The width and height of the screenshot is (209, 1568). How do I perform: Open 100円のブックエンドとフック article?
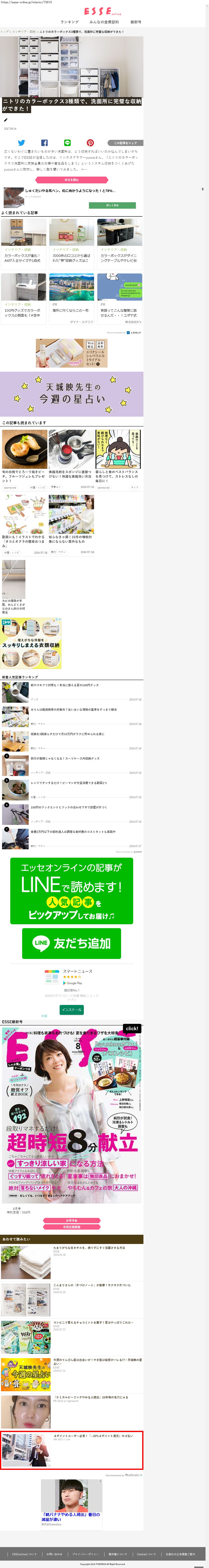(69, 807)
